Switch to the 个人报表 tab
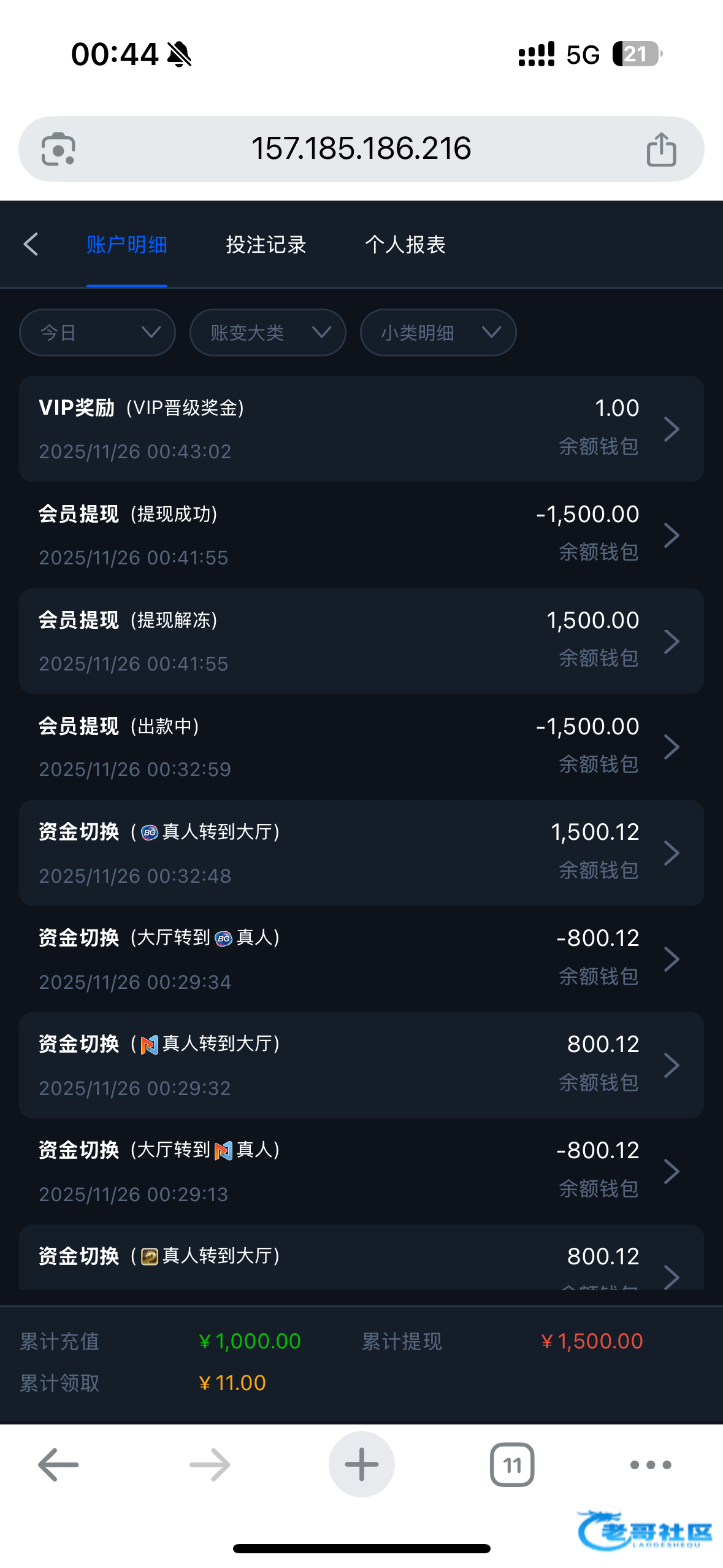Screen dimensions: 723x1568 coord(405,245)
